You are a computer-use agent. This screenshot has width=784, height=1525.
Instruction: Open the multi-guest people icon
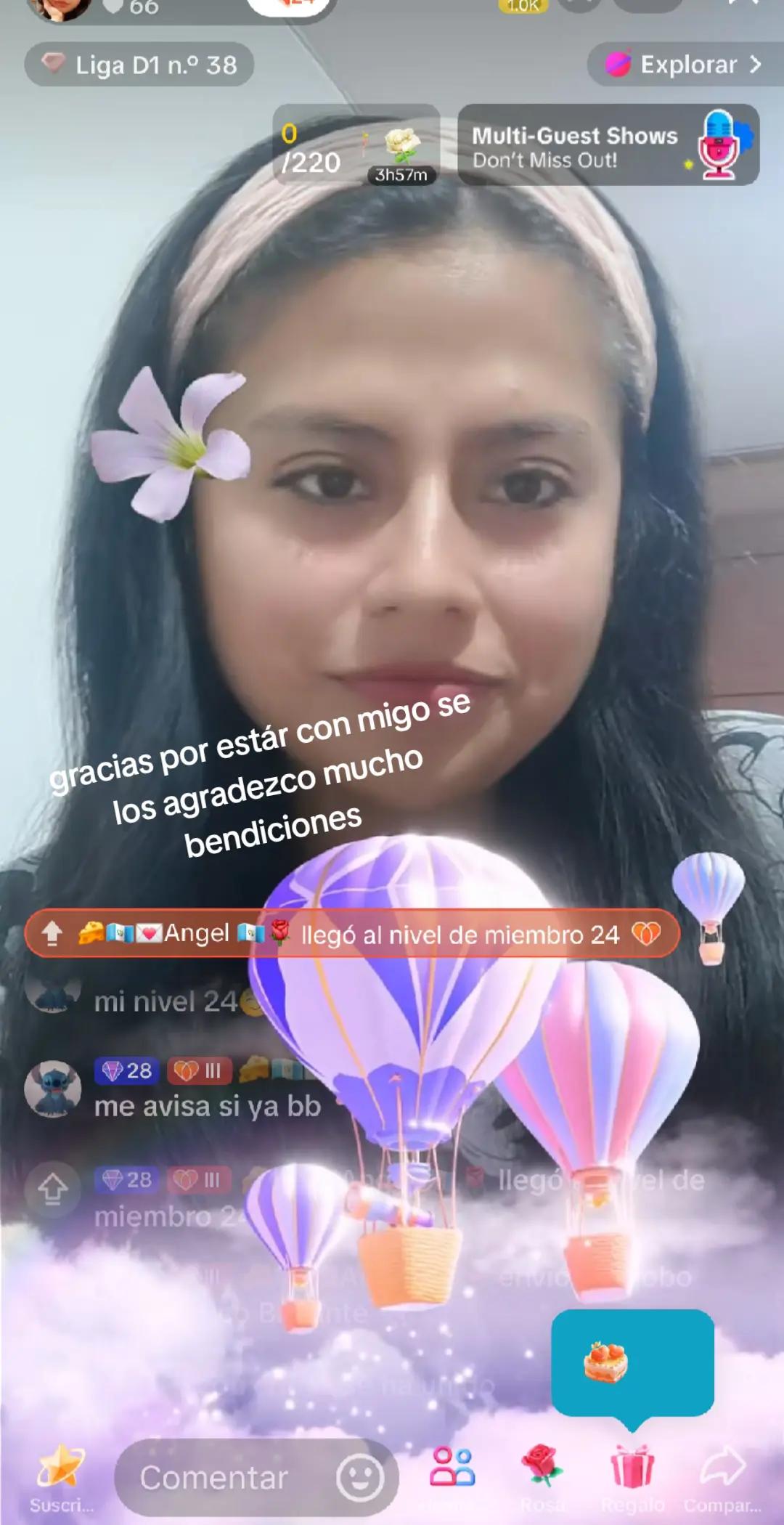[452, 1467]
